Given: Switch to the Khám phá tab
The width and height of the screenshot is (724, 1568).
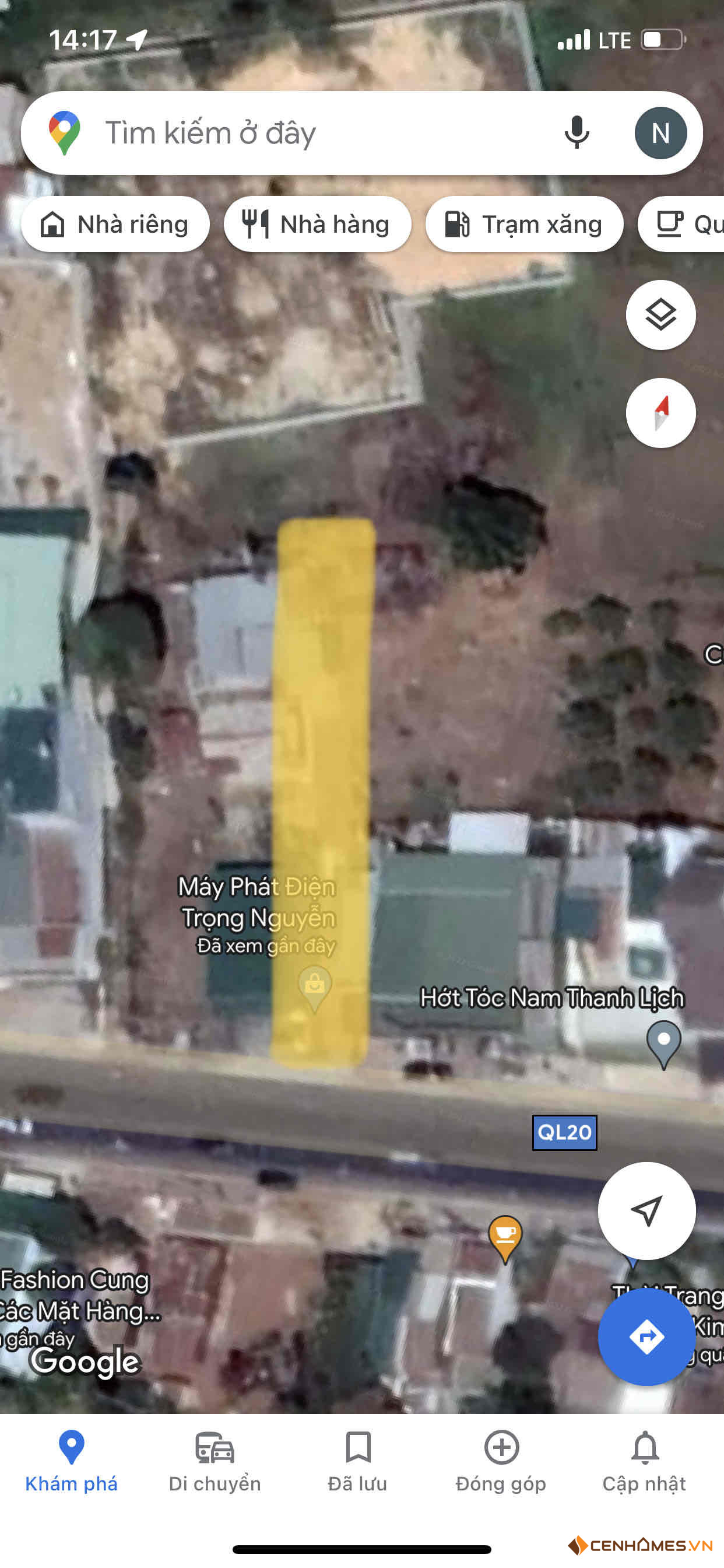Looking at the screenshot, I should (x=71, y=1462).
